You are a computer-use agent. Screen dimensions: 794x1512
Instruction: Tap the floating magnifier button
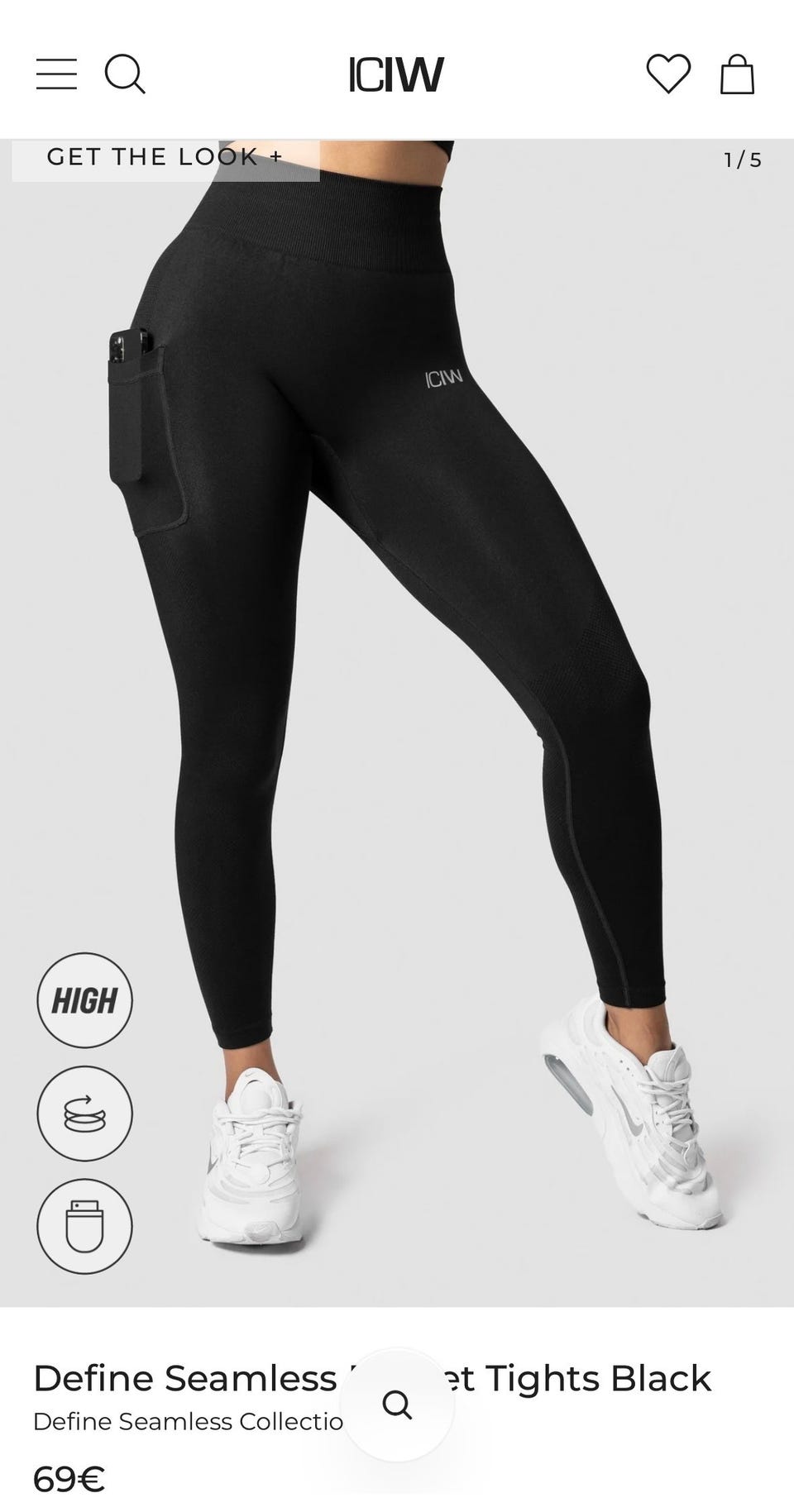397,1404
